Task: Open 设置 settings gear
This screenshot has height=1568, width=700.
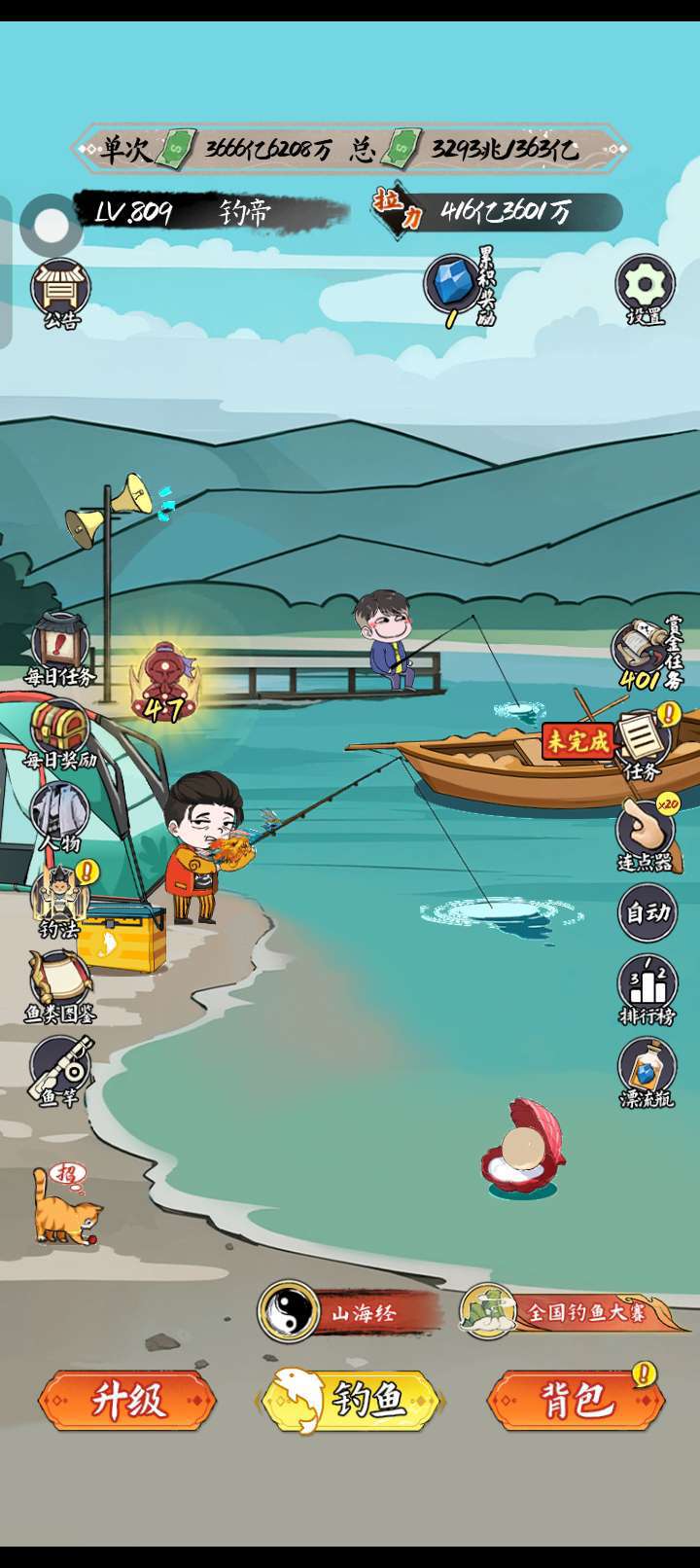Action: coord(645,288)
